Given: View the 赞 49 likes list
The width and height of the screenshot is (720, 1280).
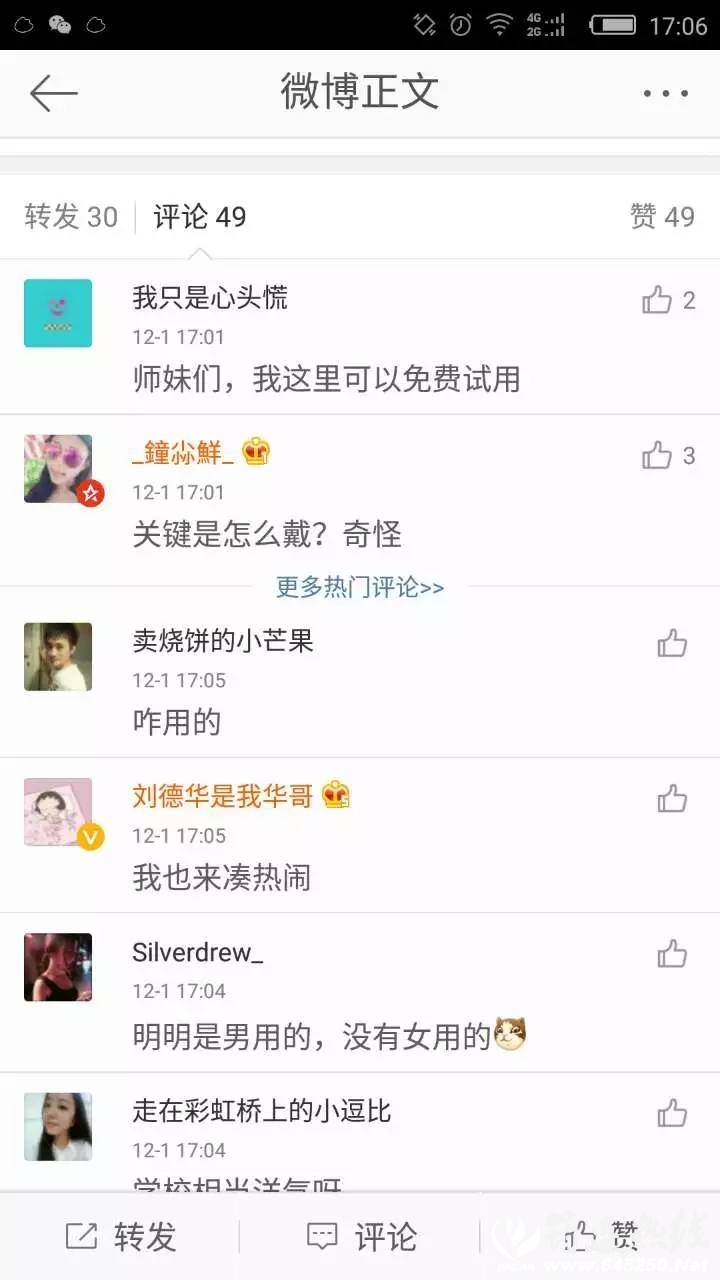Looking at the screenshot, I should click(x=662, y=217).
